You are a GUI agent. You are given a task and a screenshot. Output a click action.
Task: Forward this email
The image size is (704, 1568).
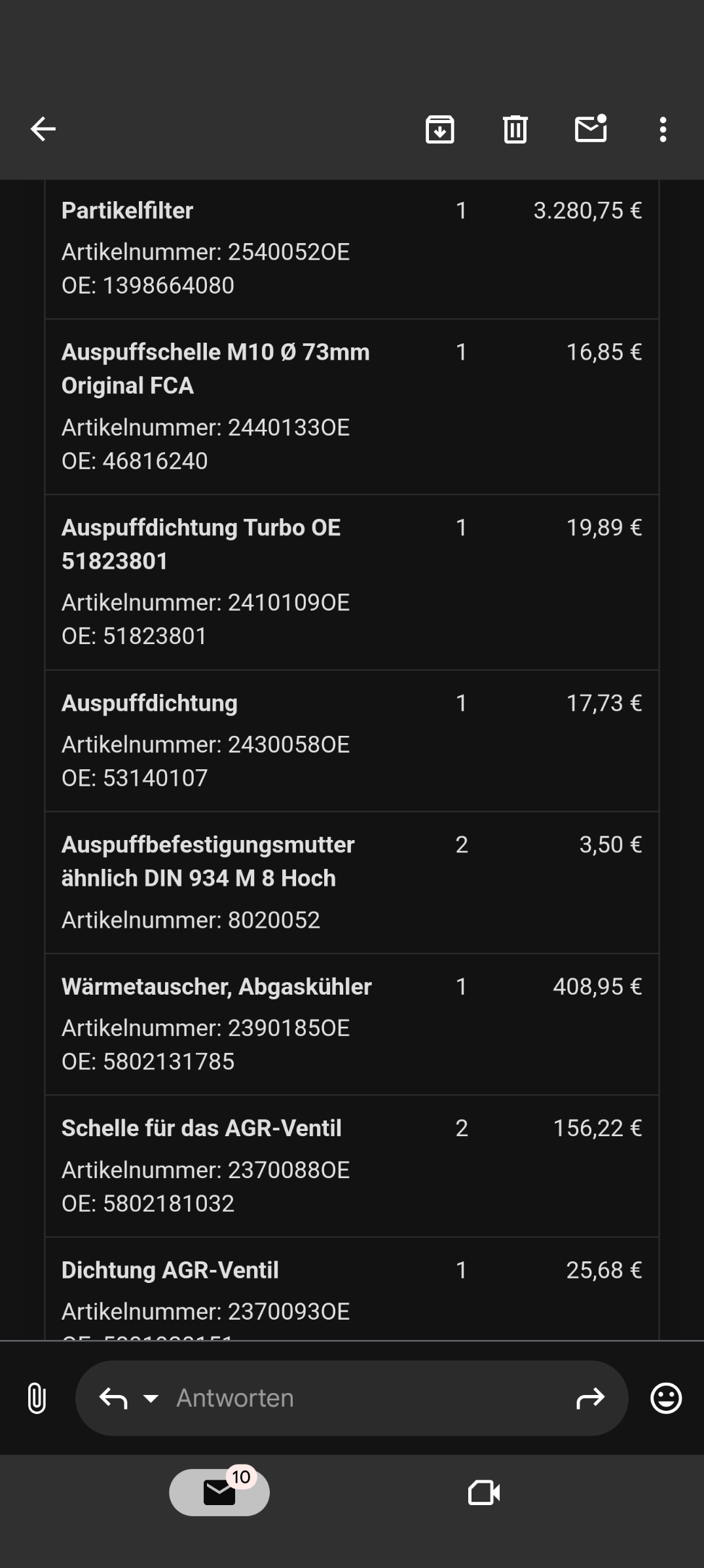point(590,1398)
